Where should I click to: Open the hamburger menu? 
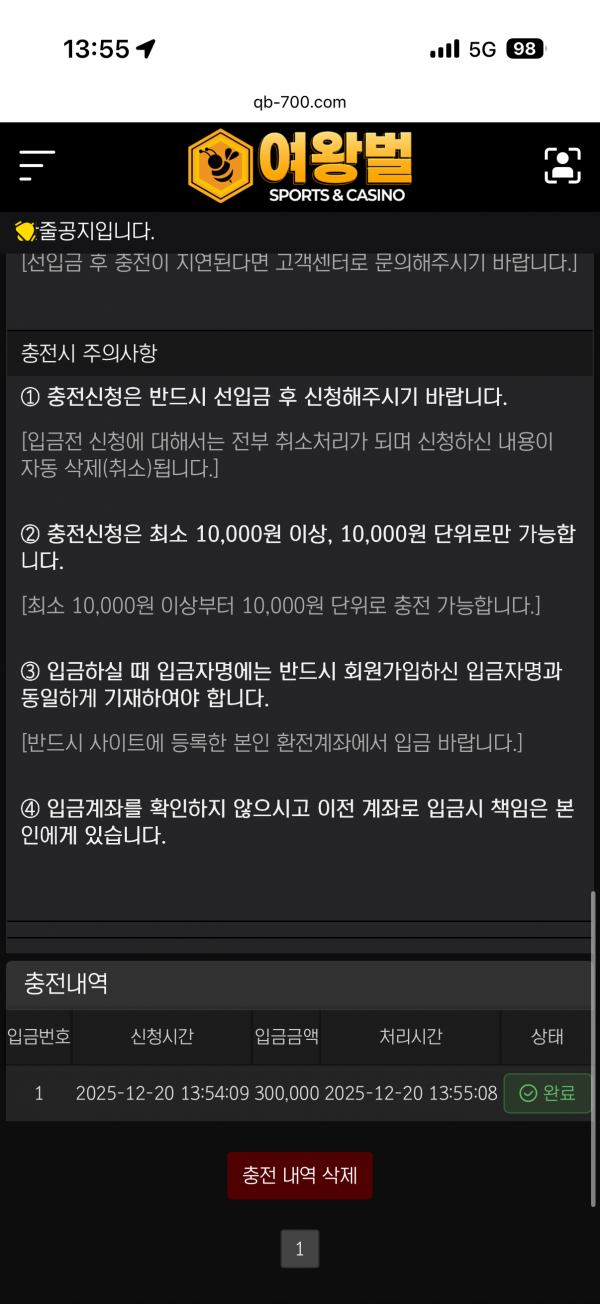tap(36, 166)
